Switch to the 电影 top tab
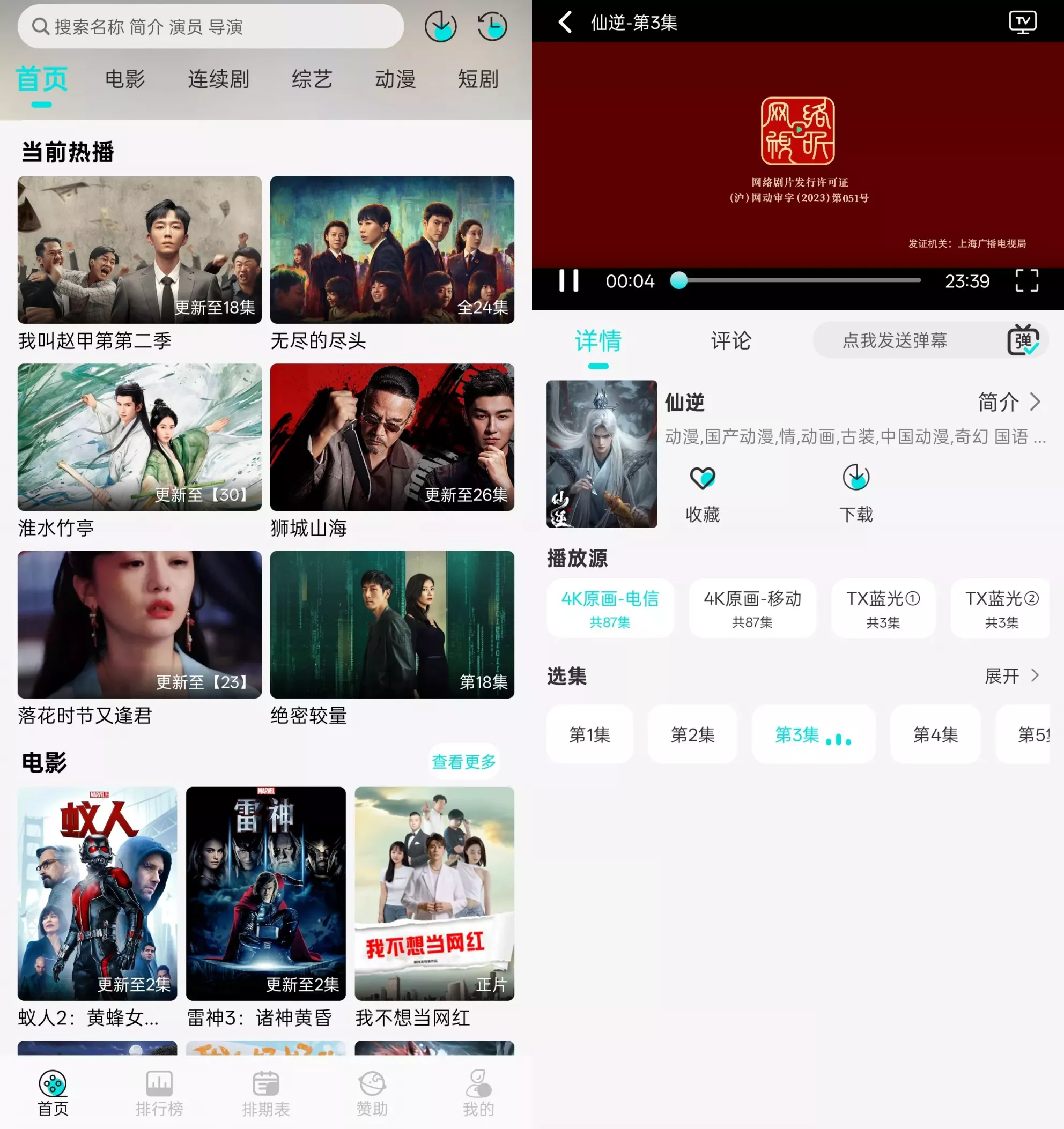 tap(125, 79)
